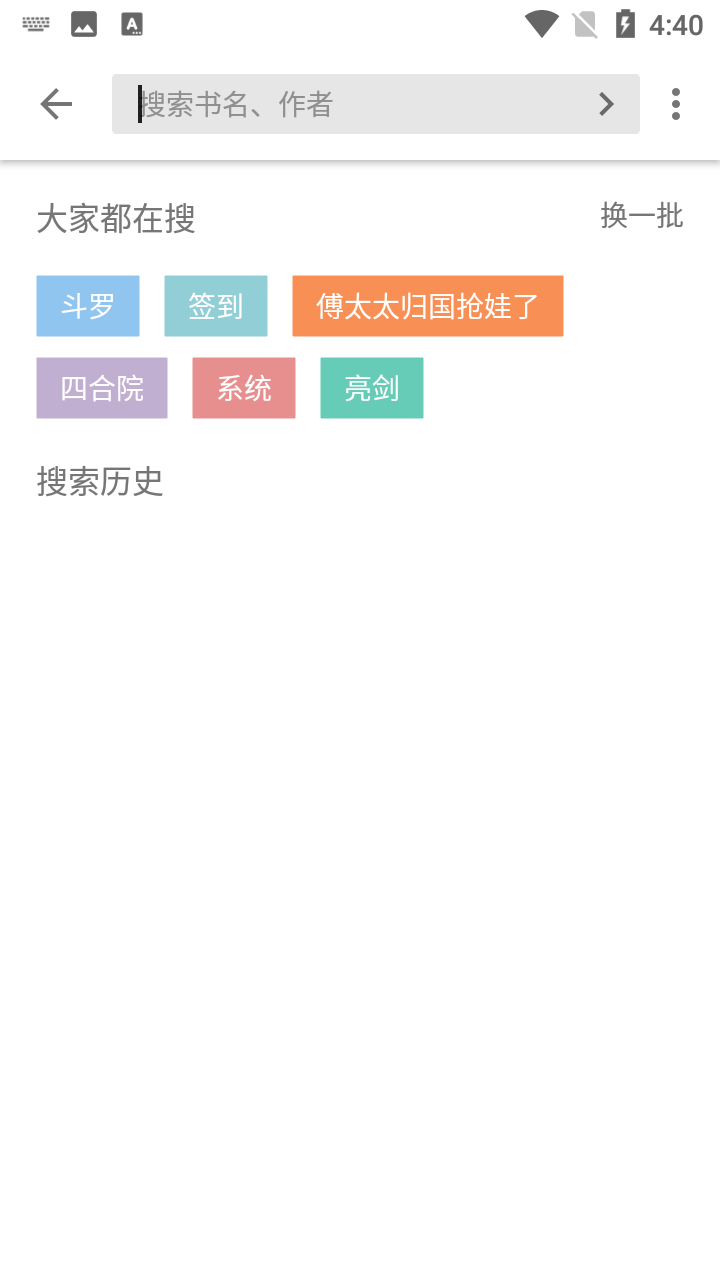Refresh suggestions with 换一批

[x=641, y=216]
